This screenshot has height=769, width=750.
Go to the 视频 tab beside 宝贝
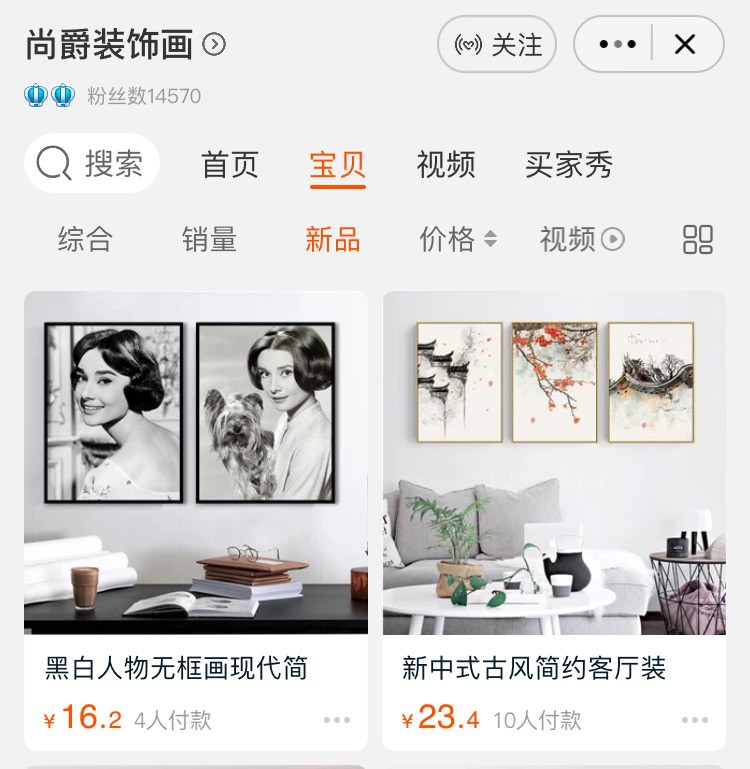click(446, 165)
